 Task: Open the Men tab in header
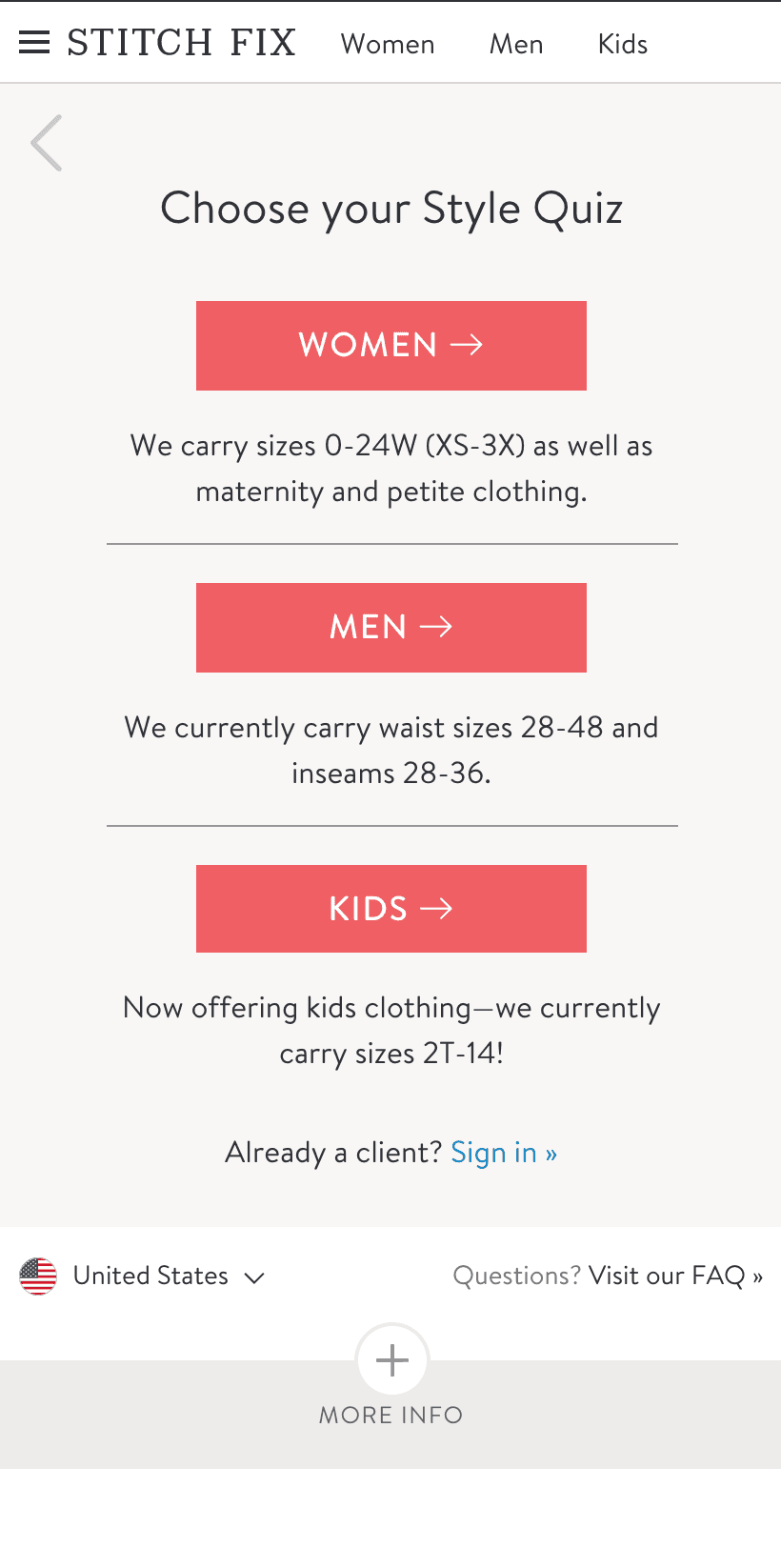point(516,44)
